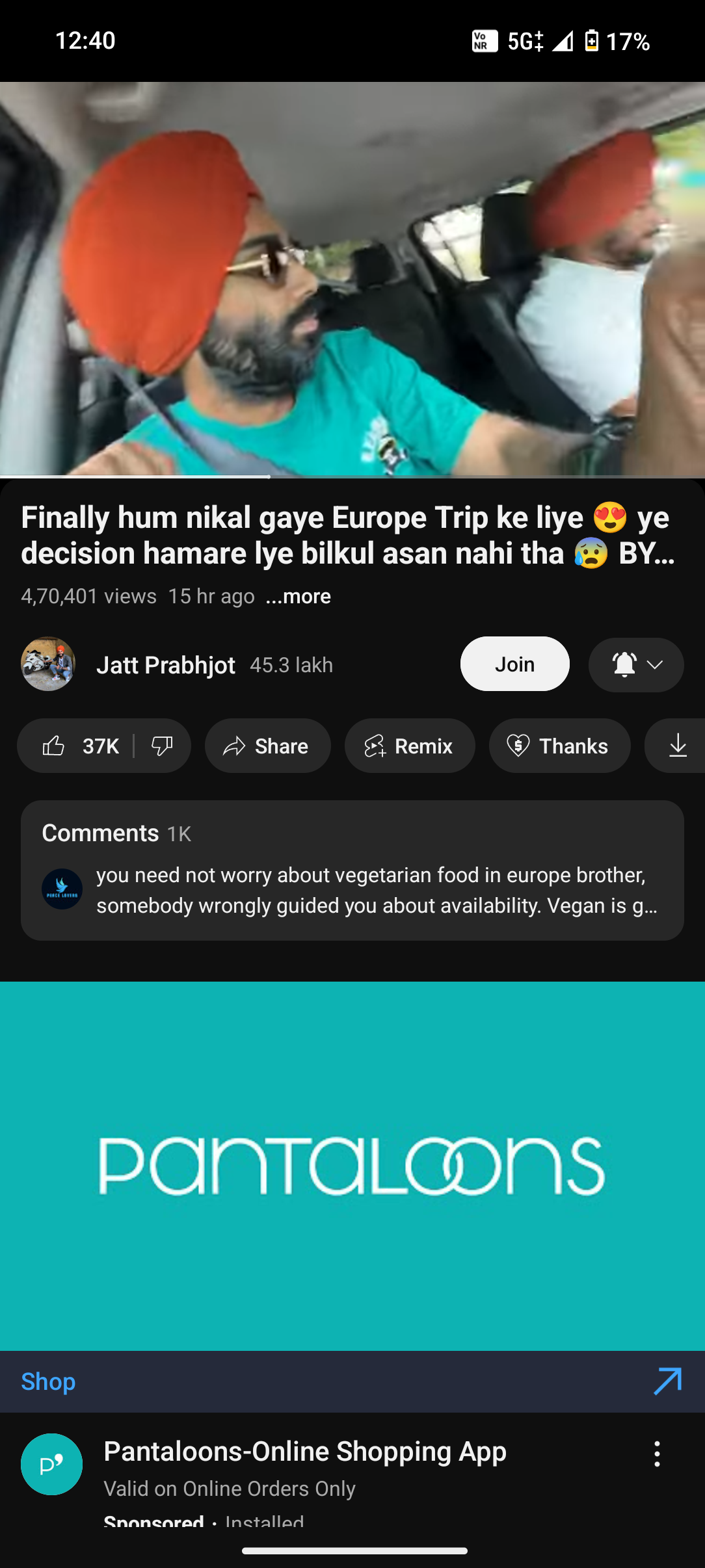Join the Jatt Prabhjot channel membership
This screenshot has width=705, height=1568.
click(x=514, y=664)
